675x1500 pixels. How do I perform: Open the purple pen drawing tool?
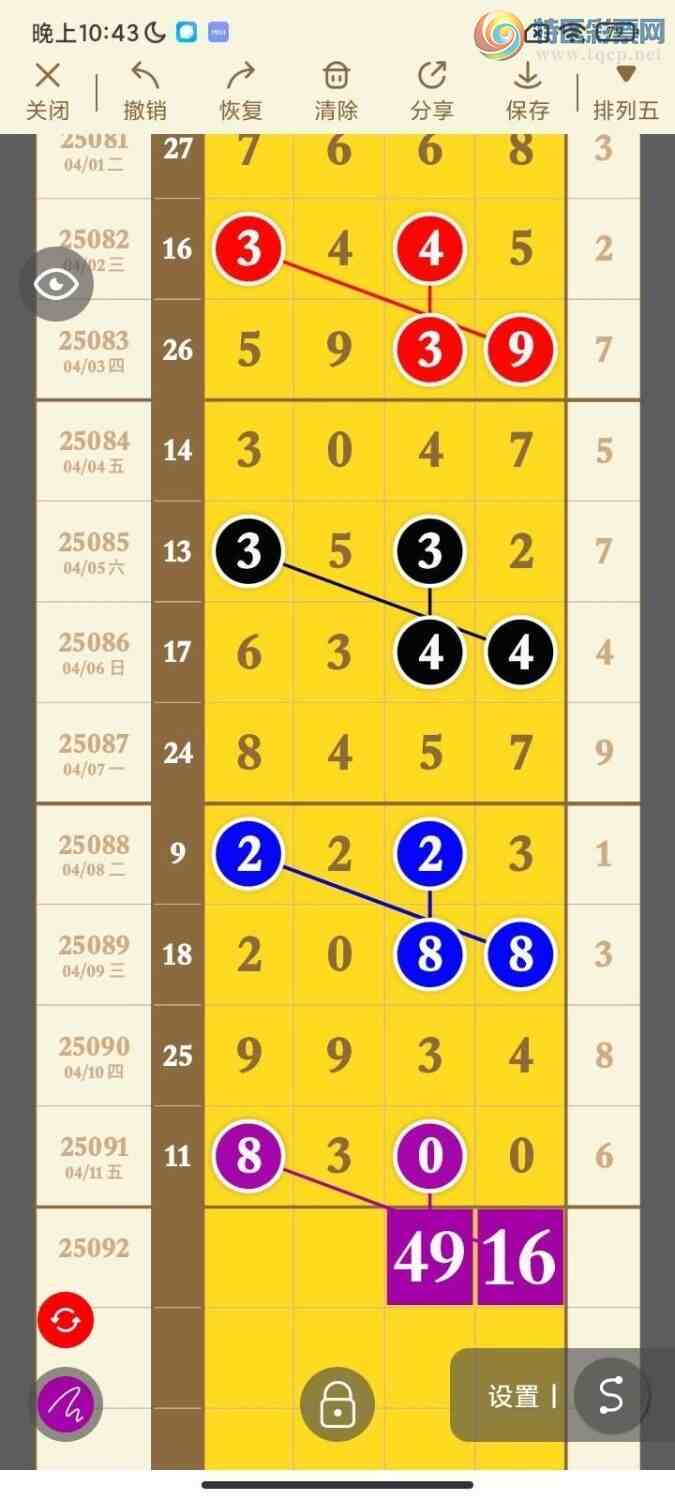[x=66, y=1404]
